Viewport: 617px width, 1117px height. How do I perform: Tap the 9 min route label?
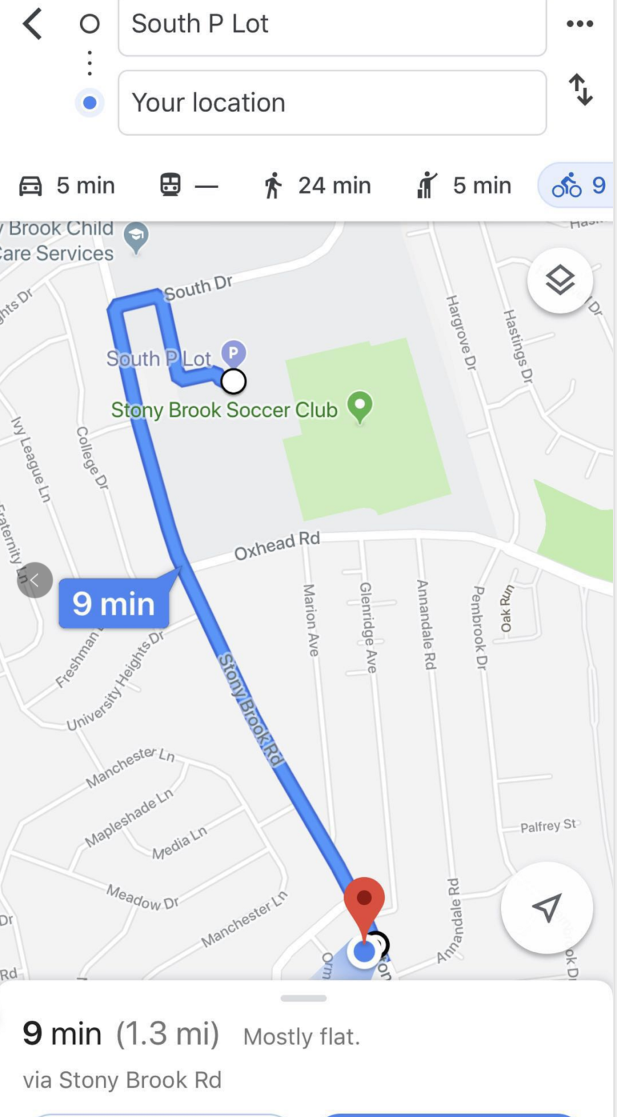(114, 603)
